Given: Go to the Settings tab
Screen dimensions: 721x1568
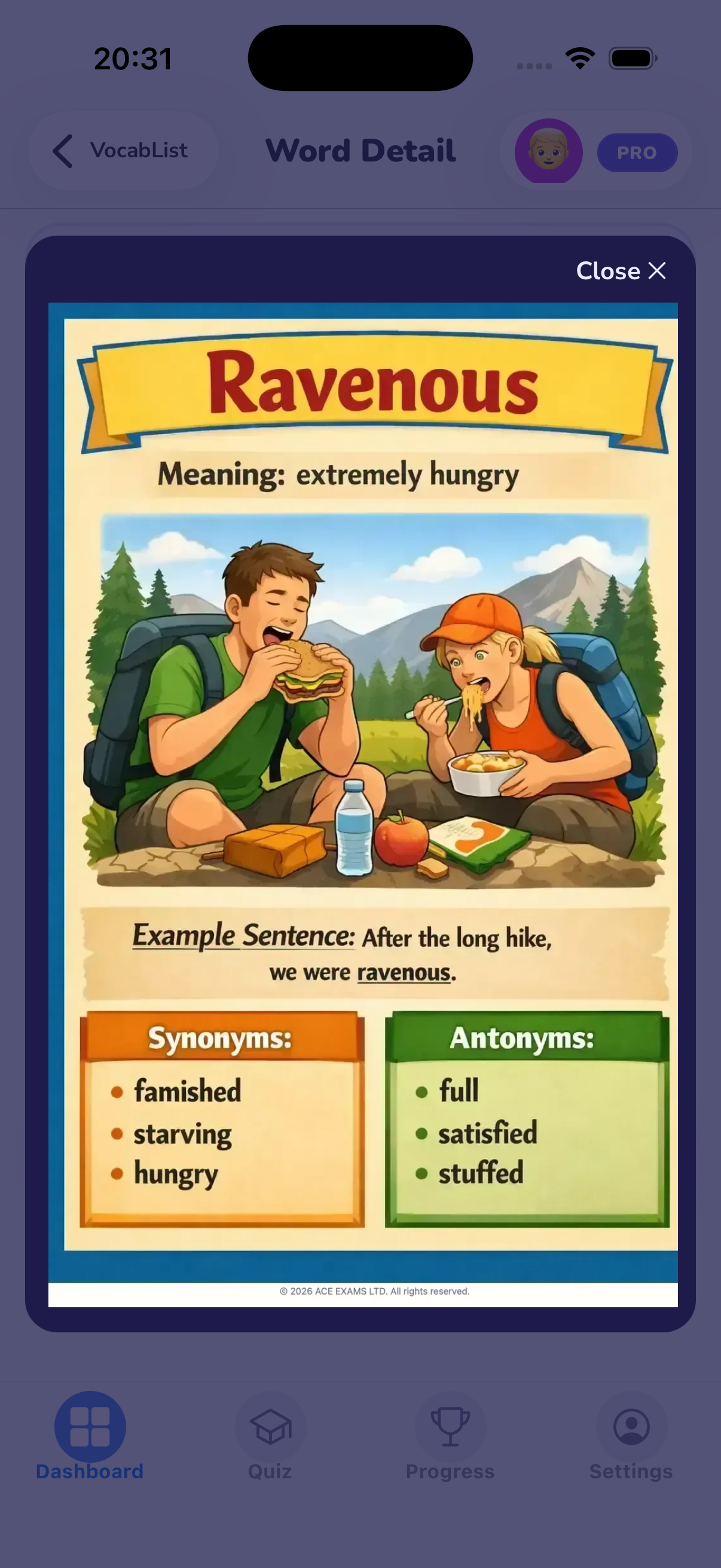Looking at the screenshot, I should tap(631, 1436).
